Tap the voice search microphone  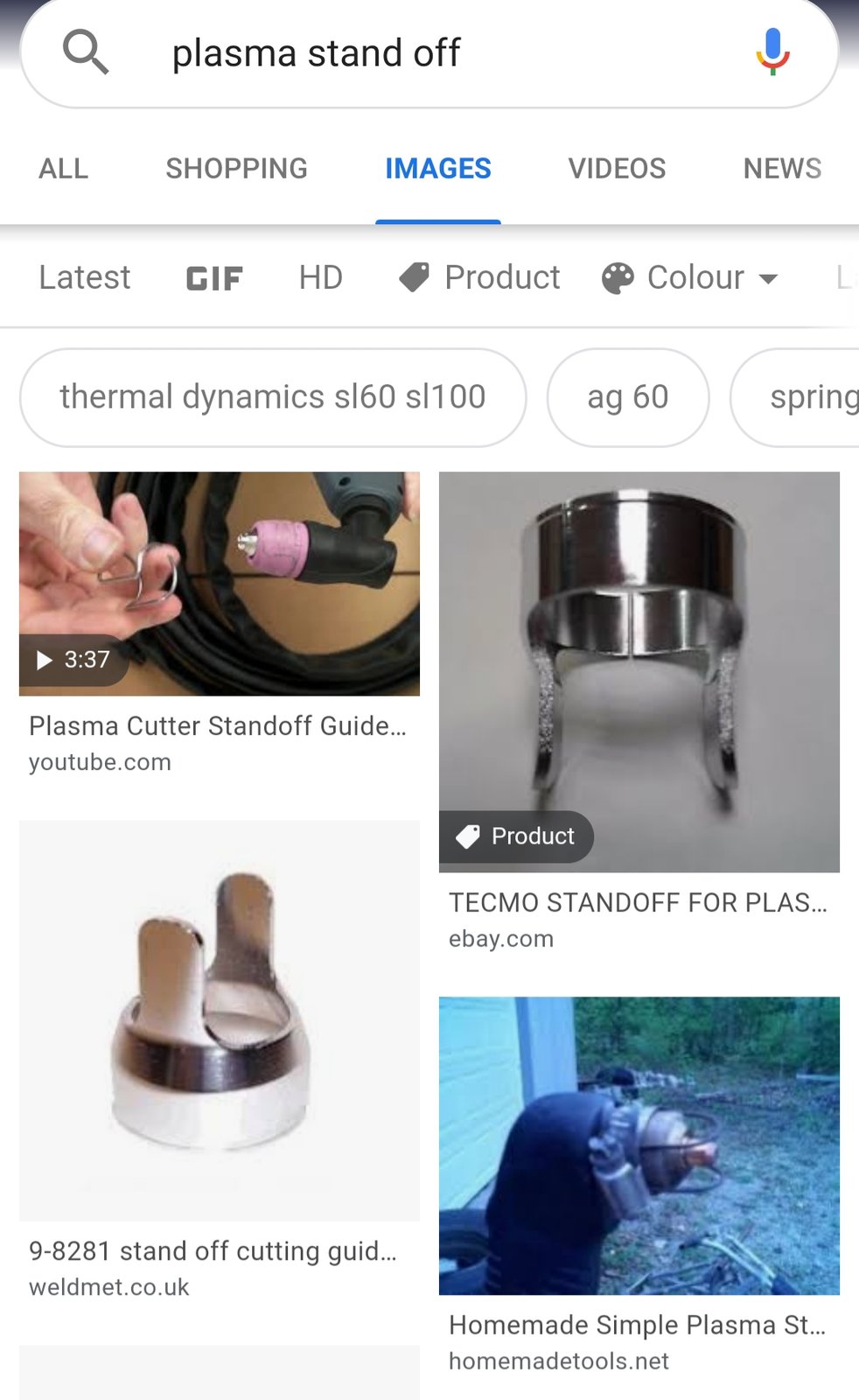click(772, 52)
